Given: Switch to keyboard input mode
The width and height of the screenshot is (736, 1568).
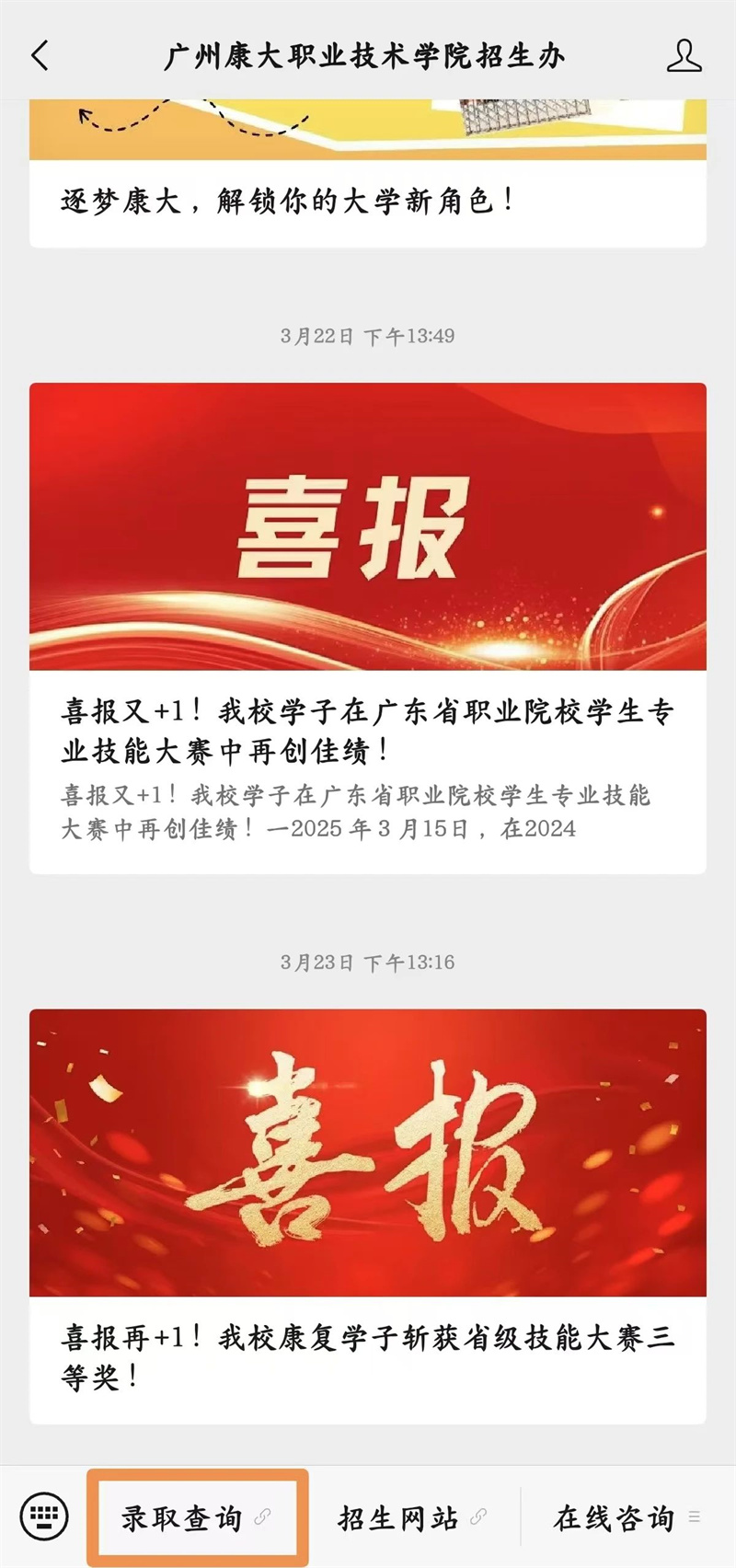Looking at the screenshot, I should [x=44, y=1516].
